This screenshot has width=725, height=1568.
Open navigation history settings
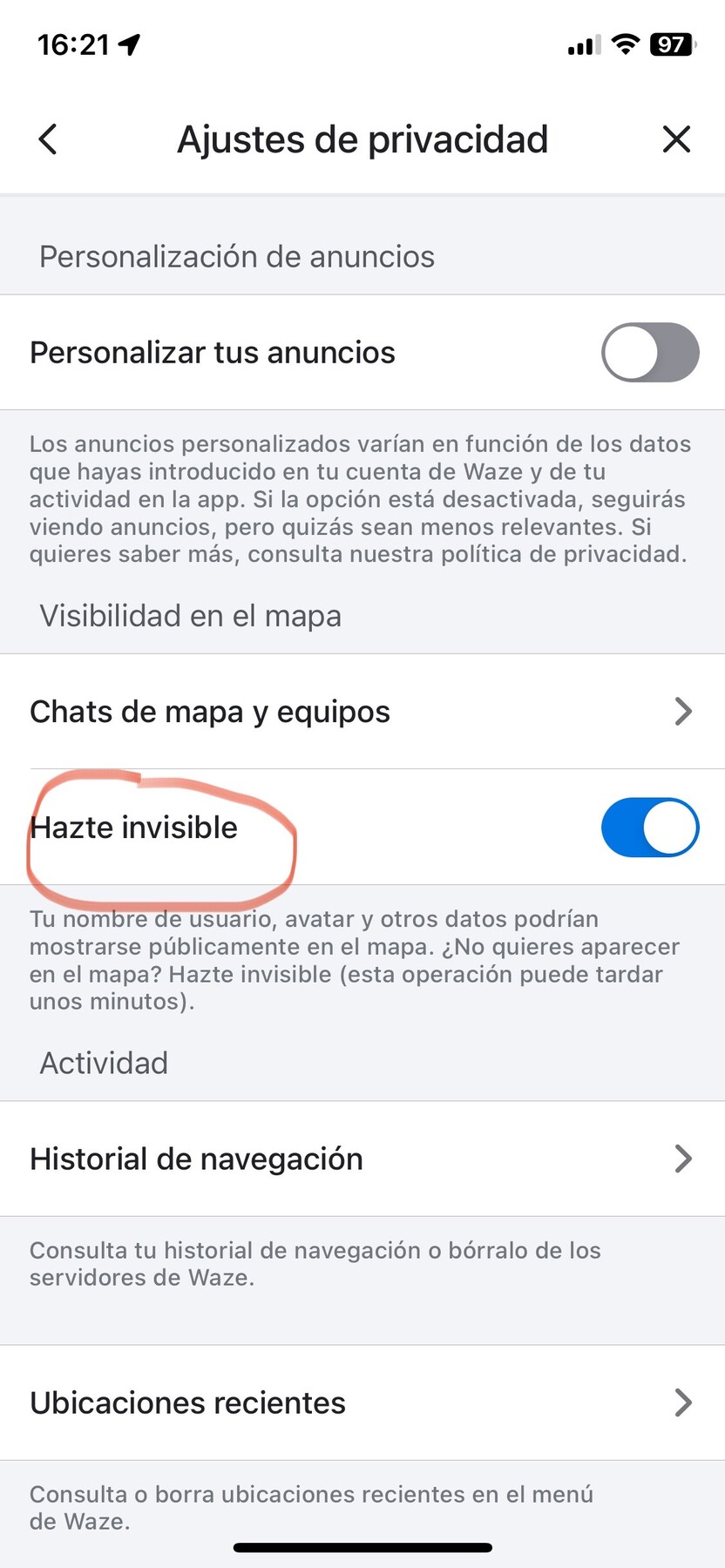(x=196, y=1159)
